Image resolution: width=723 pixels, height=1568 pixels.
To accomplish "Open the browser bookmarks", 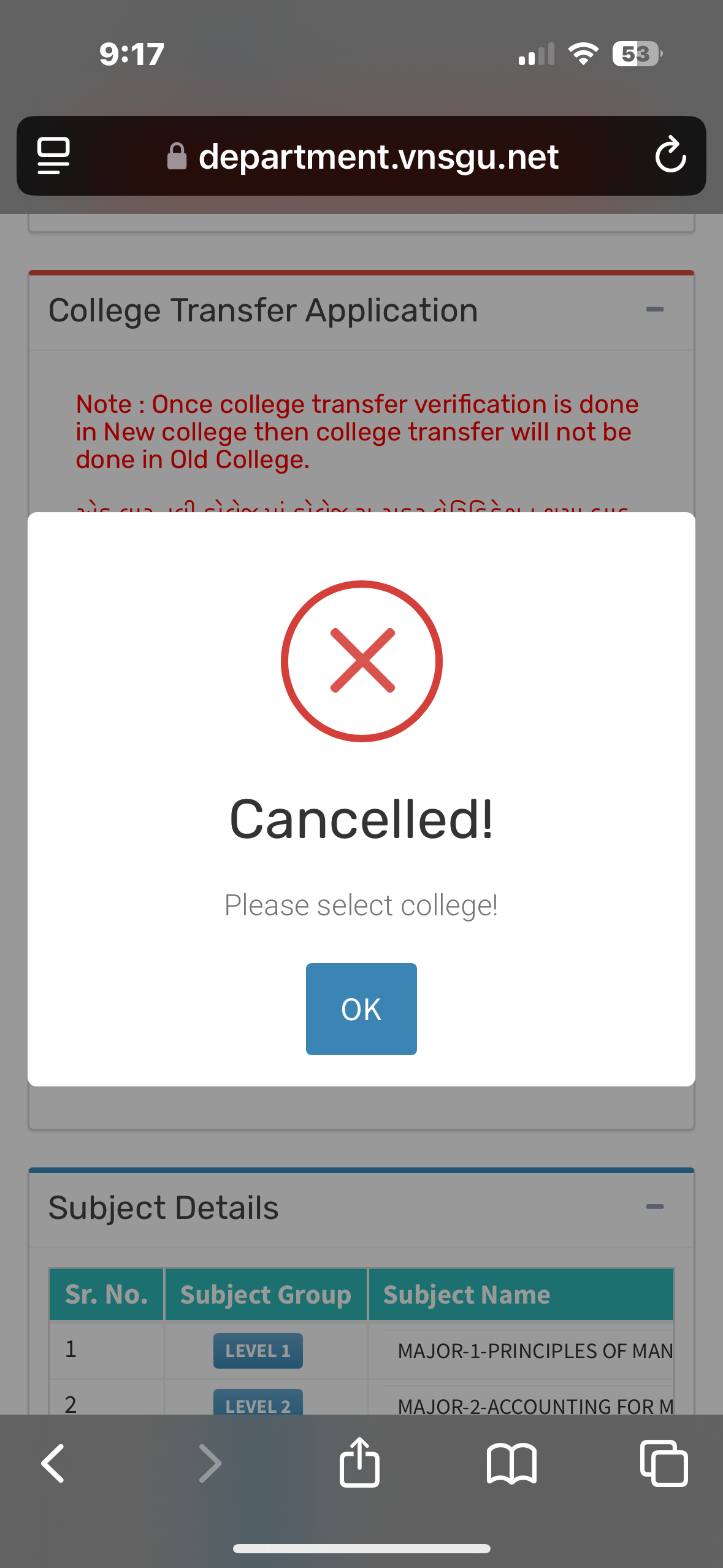I will pyautogui.click(x=511, y=1463).
